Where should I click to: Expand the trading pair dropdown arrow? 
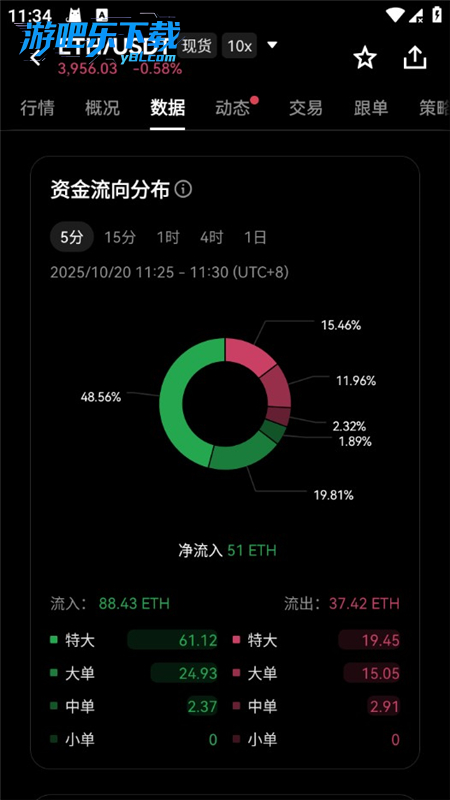tap(272, 45)
